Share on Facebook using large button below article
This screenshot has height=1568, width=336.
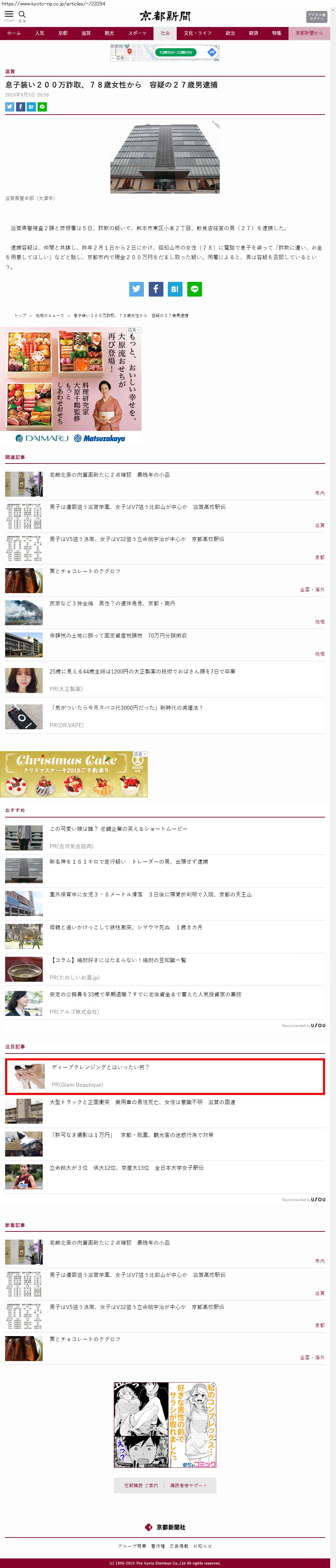(x=156, y=289)
